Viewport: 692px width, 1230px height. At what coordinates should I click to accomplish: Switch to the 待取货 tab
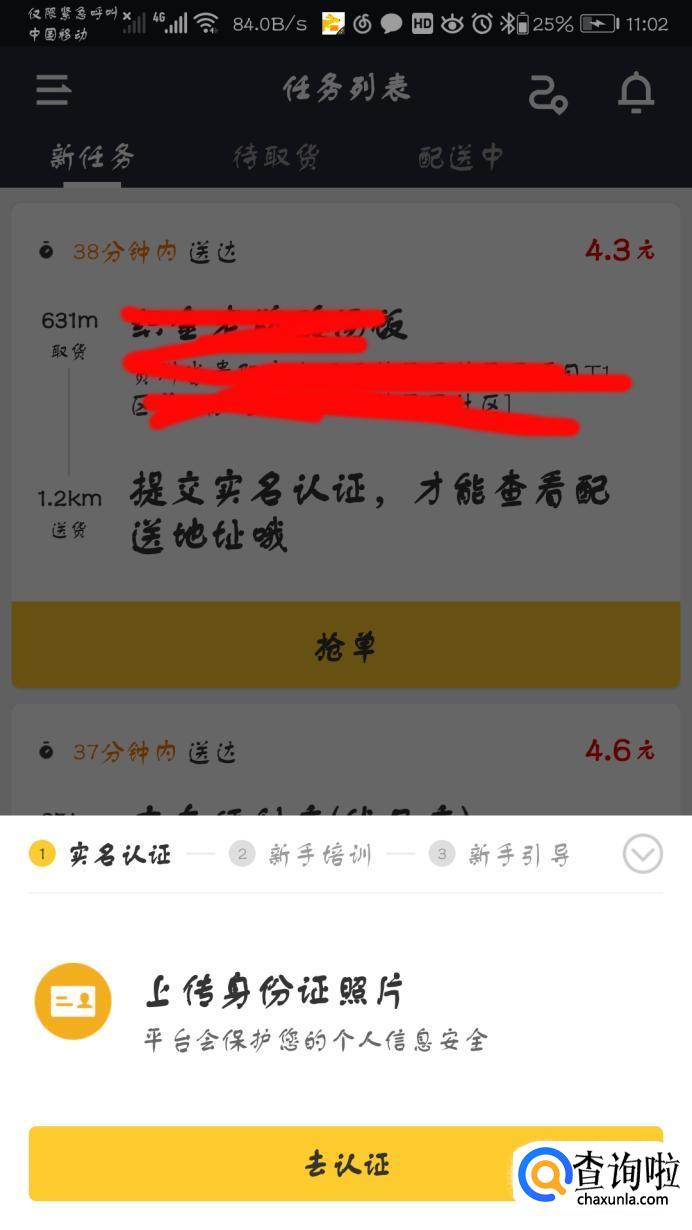[x=276, y=157]
